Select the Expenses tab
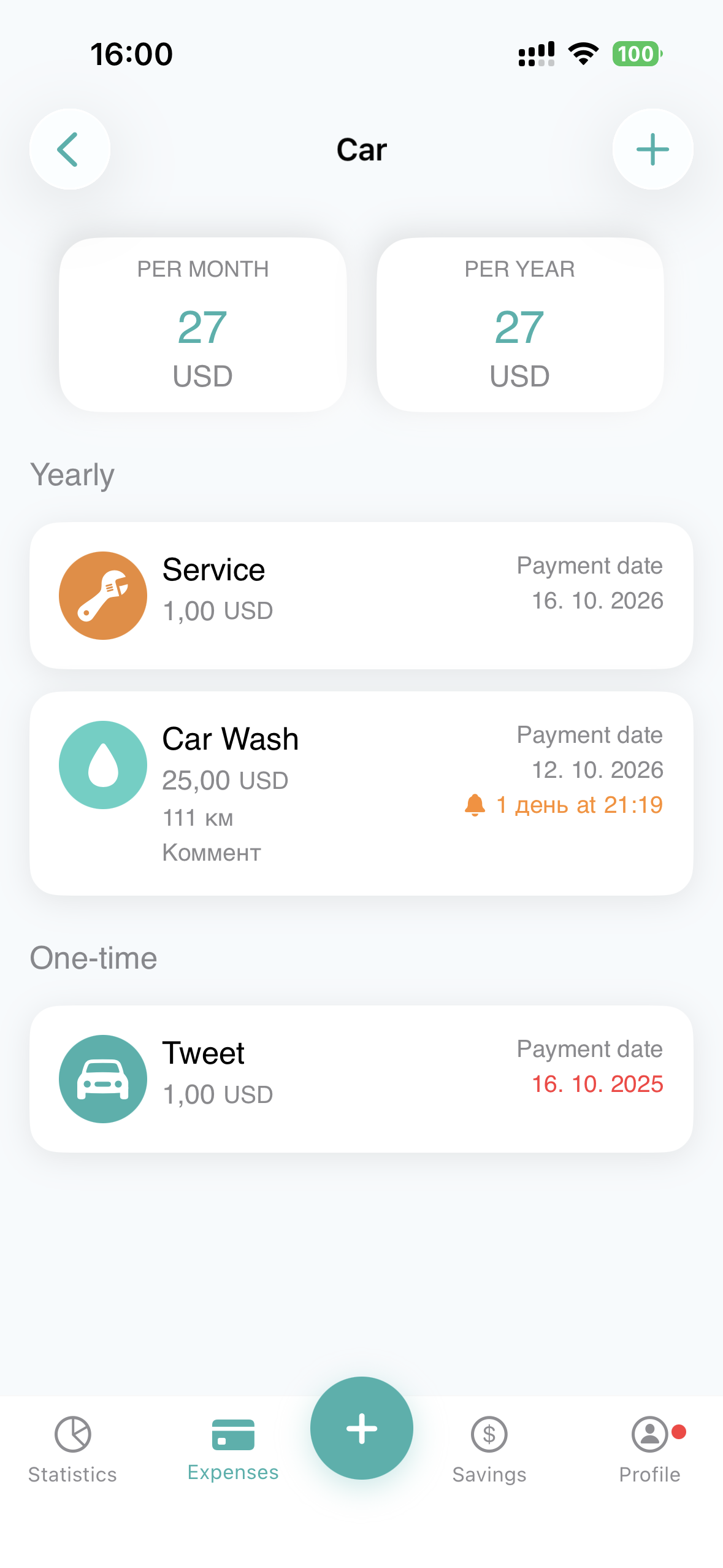The image size is (723, 1568). point(233,1447)
